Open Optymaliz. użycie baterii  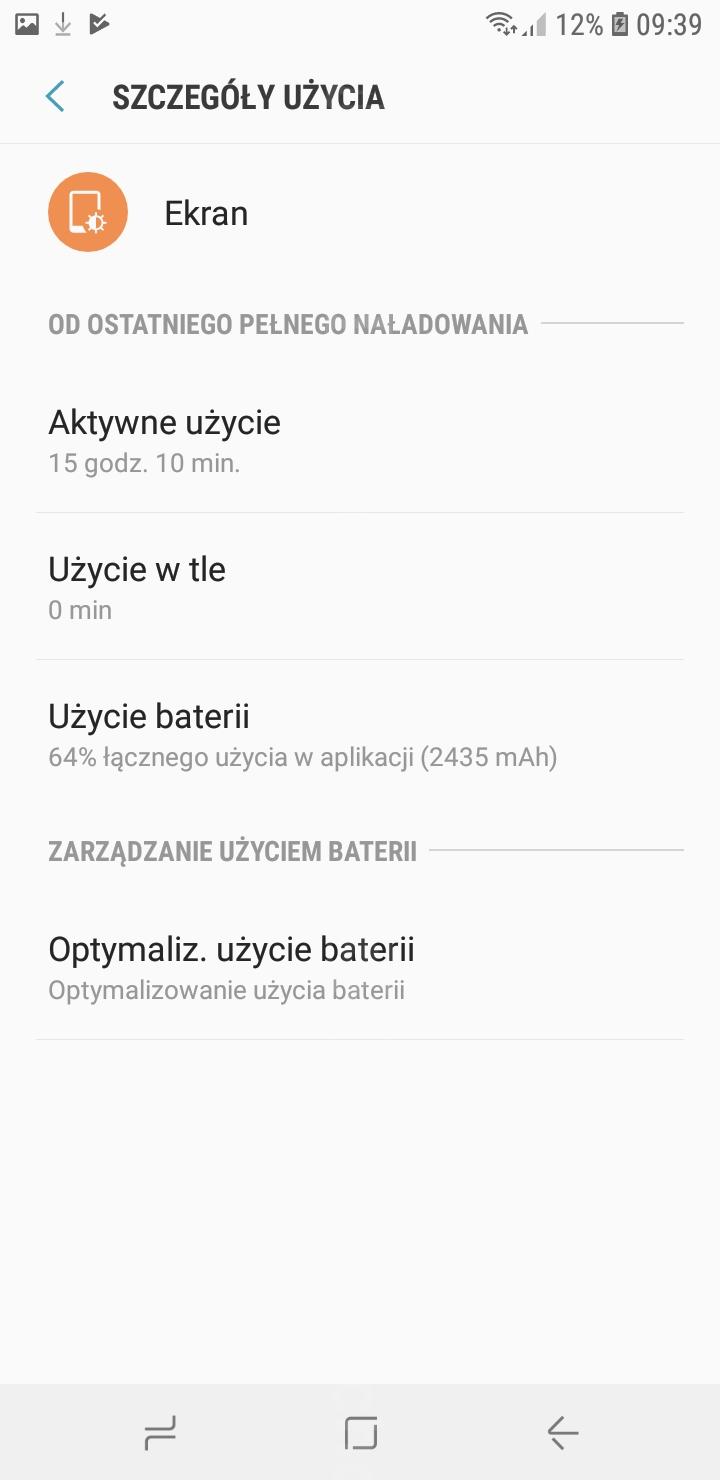pyautogui.click(x=360, y=967)
